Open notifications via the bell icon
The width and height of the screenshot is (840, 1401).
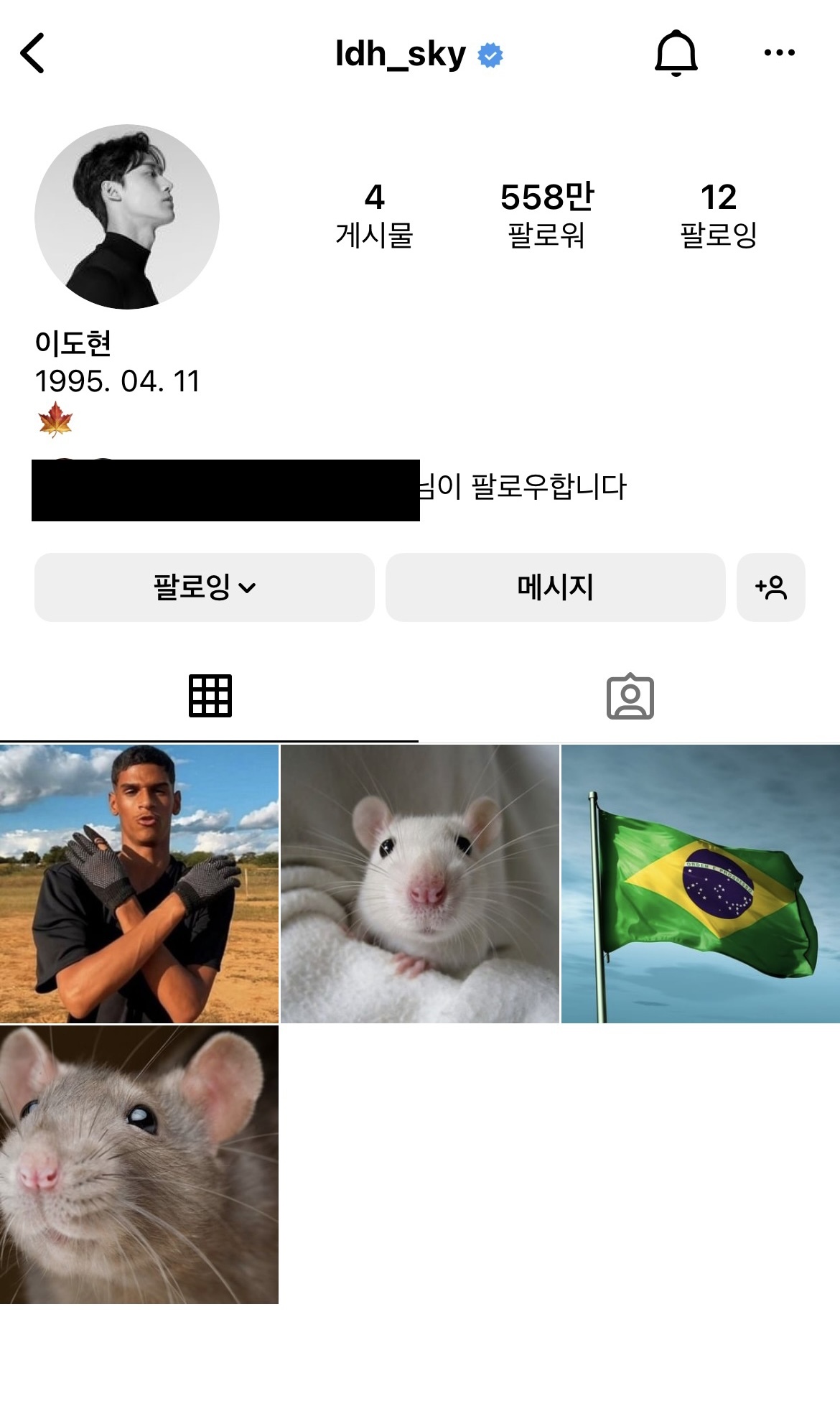tap(676, 51)
